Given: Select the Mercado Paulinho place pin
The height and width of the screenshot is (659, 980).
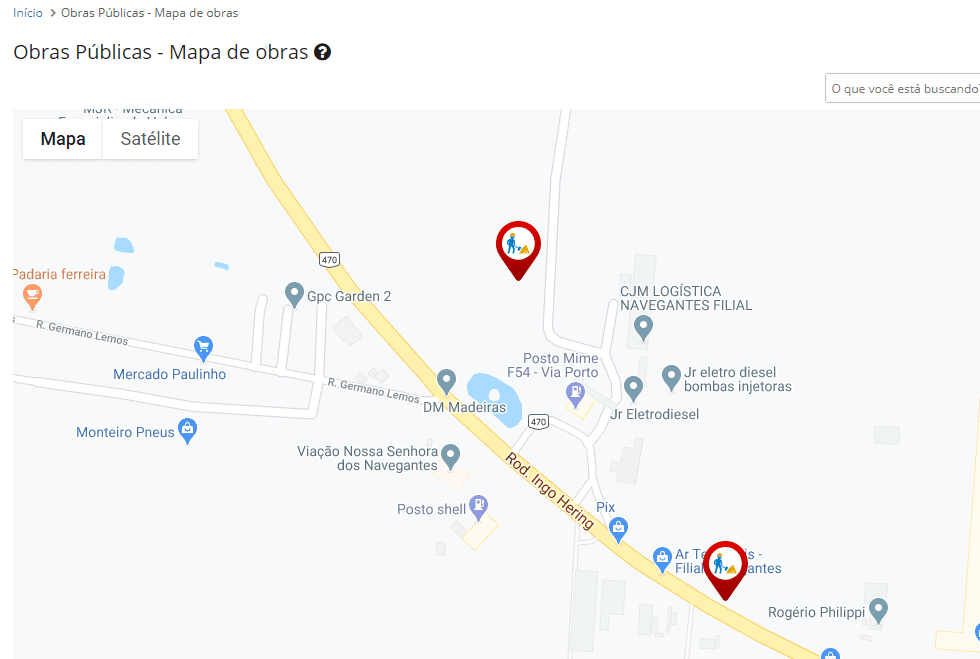Looking at the screenshot, I should [x=204, y=347].
